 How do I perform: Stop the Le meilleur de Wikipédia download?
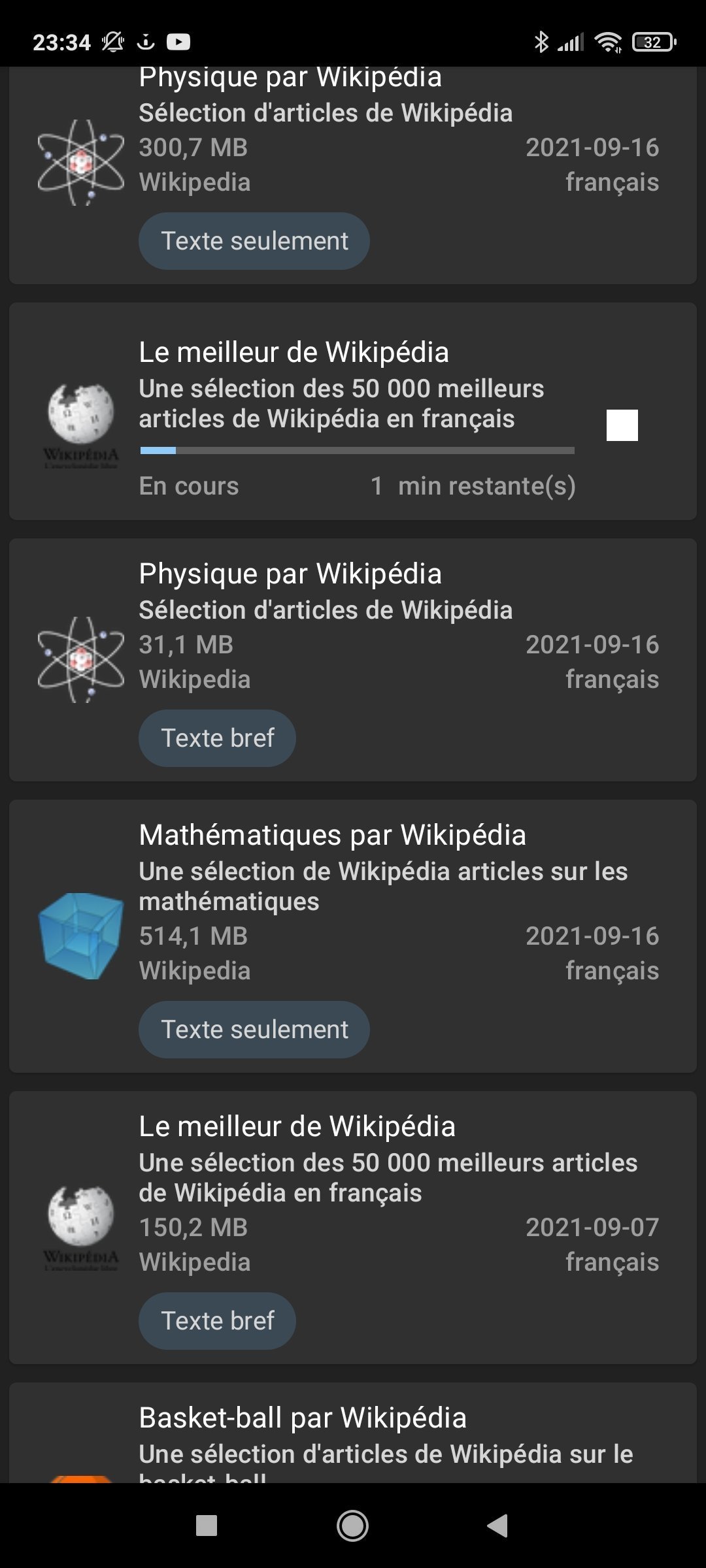click(622, 425)
